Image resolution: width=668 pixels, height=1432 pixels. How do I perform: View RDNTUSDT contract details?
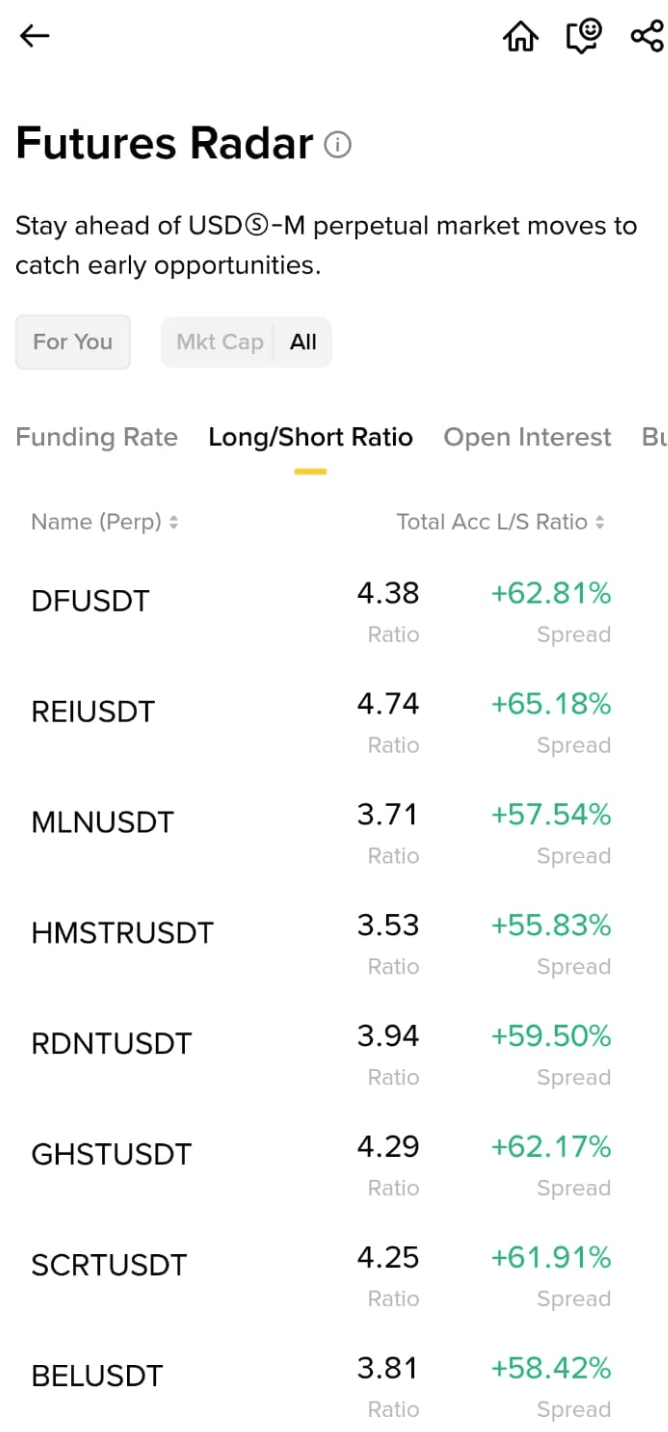pyautogui.click(x=111, y=1045)
